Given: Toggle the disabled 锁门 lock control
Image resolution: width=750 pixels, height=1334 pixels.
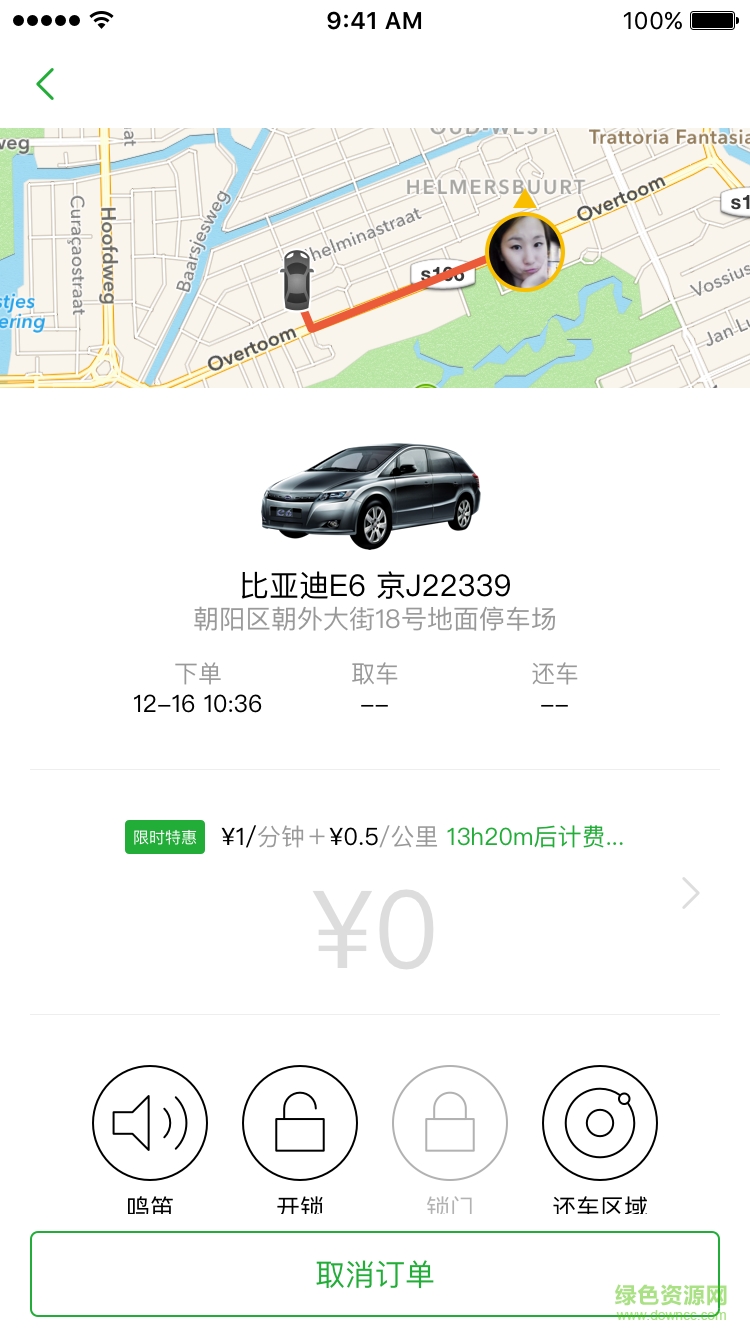Looking at the screenshot, I should [450, 1122].
